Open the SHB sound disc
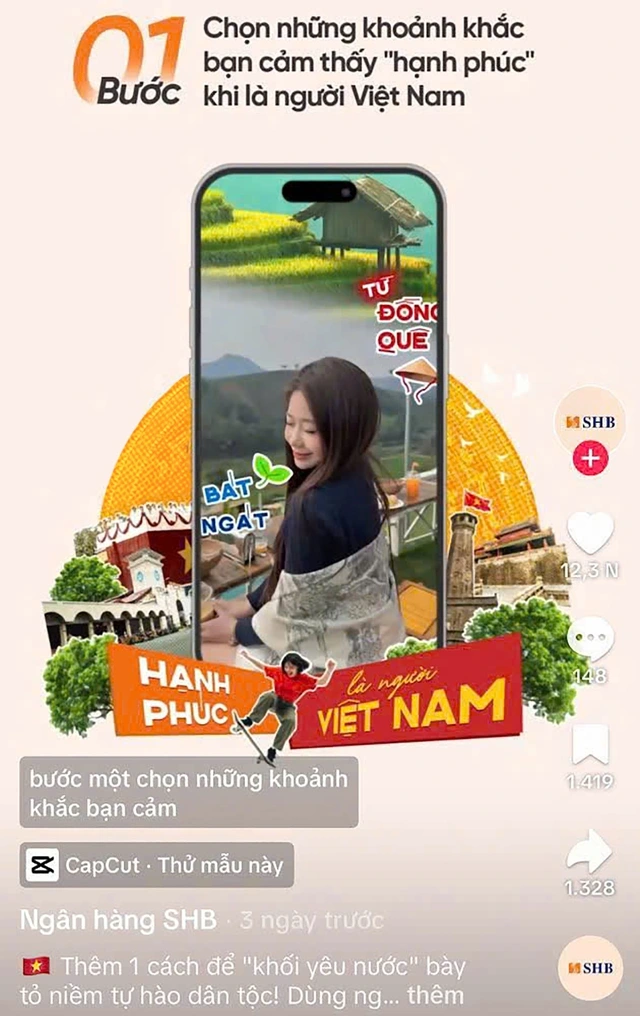This screenshot has width=640, height=1016. tap(590, 968)
